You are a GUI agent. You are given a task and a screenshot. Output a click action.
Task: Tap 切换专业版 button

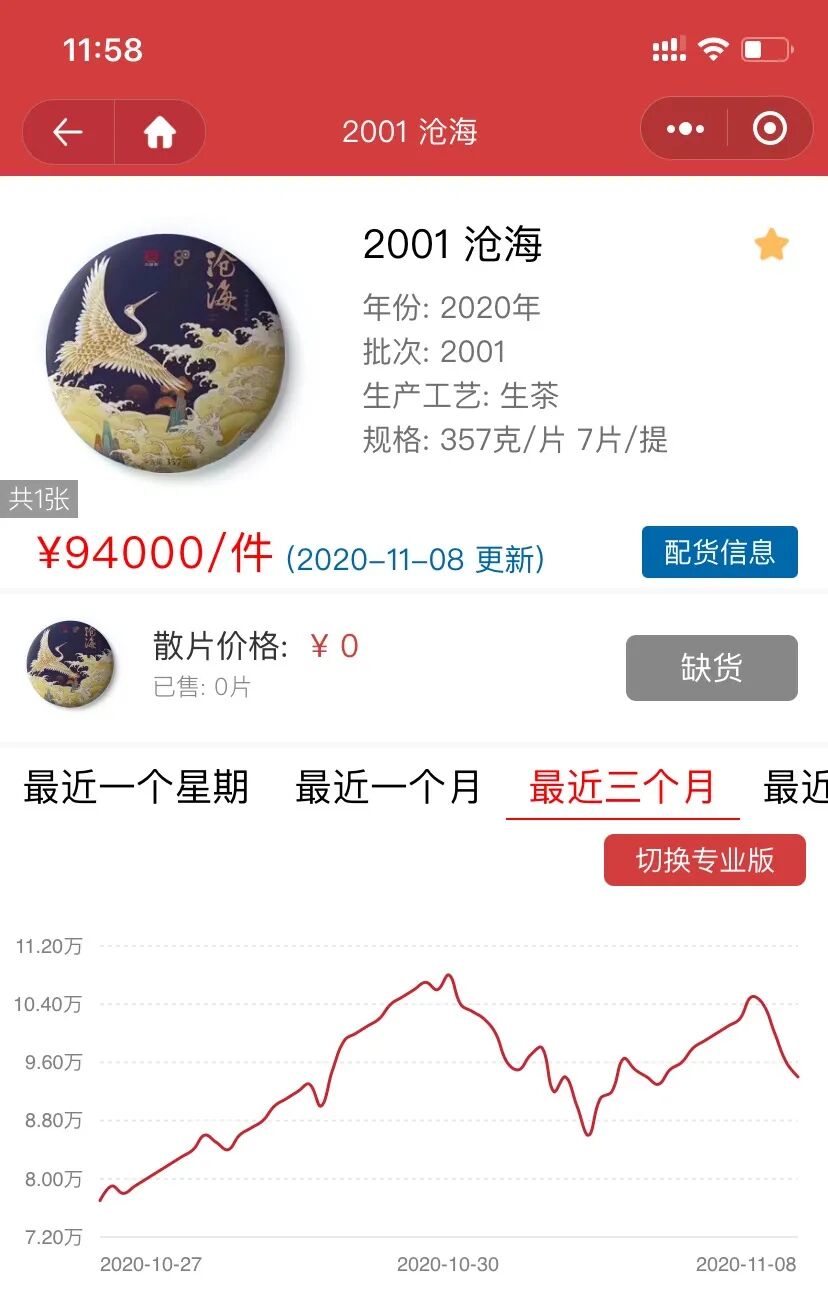pyautogui.click(x=705, y=860)
